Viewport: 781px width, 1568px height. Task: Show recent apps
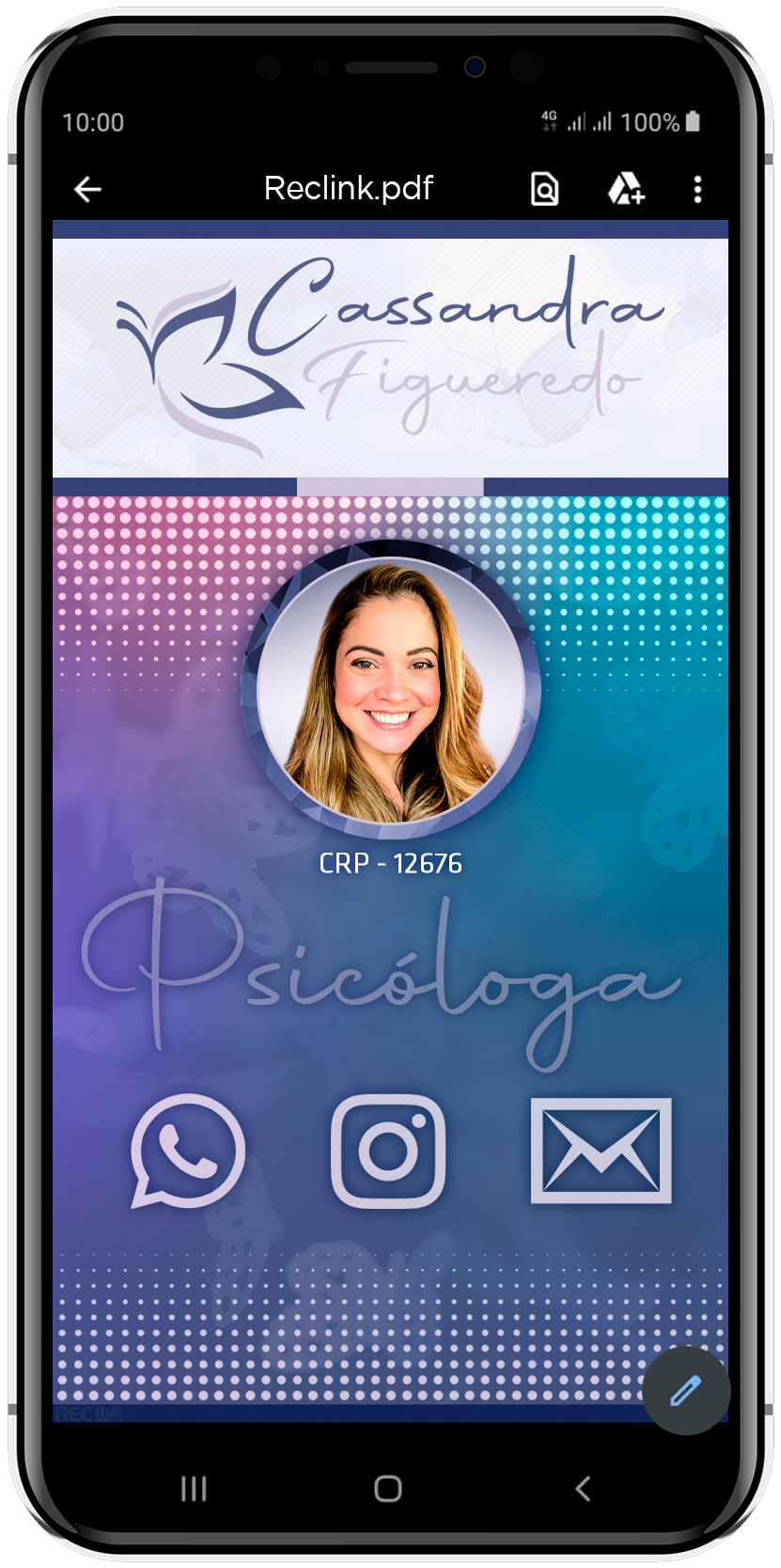[194, 1488]
